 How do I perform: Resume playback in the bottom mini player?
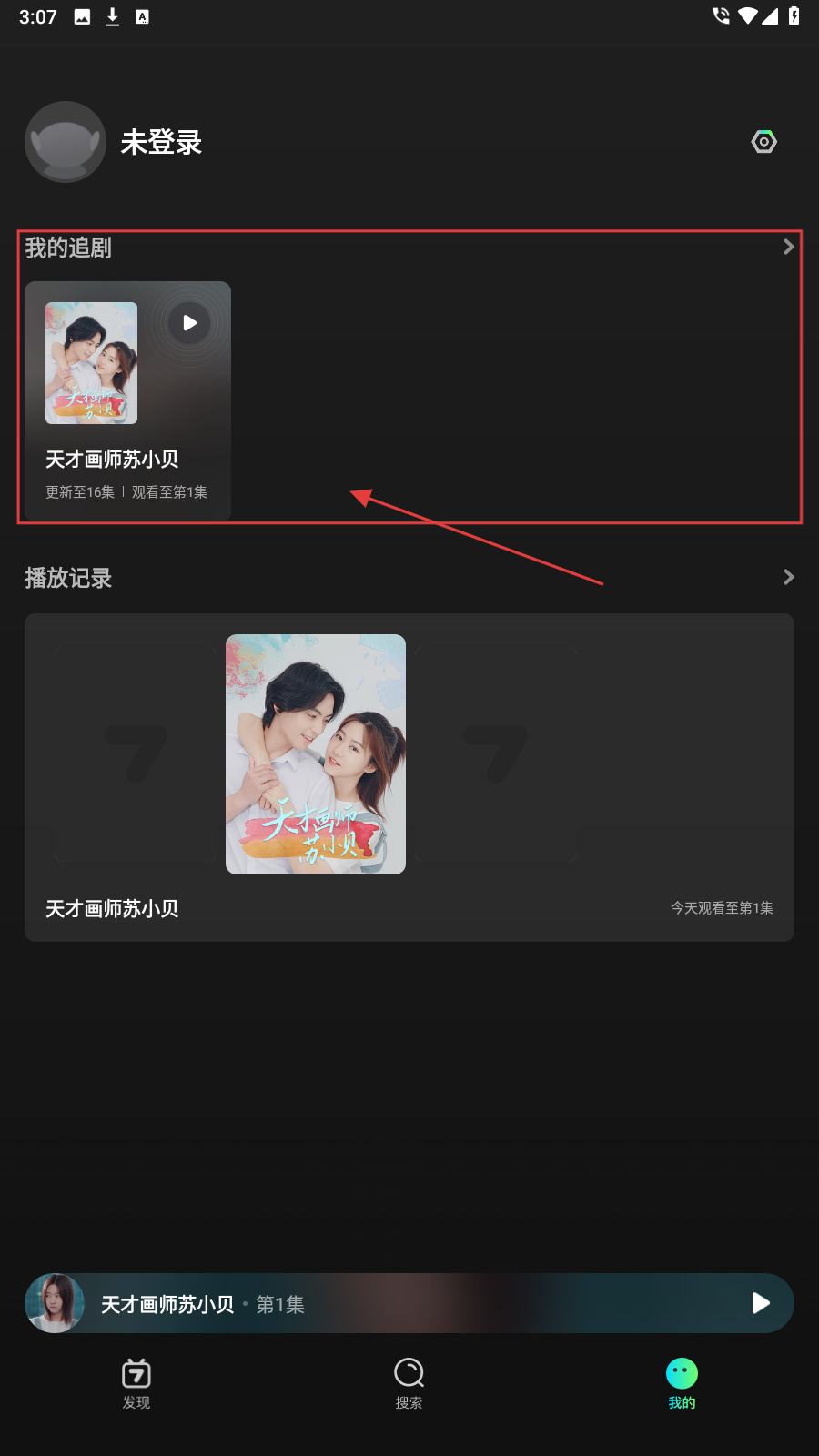click(761, 1303)
